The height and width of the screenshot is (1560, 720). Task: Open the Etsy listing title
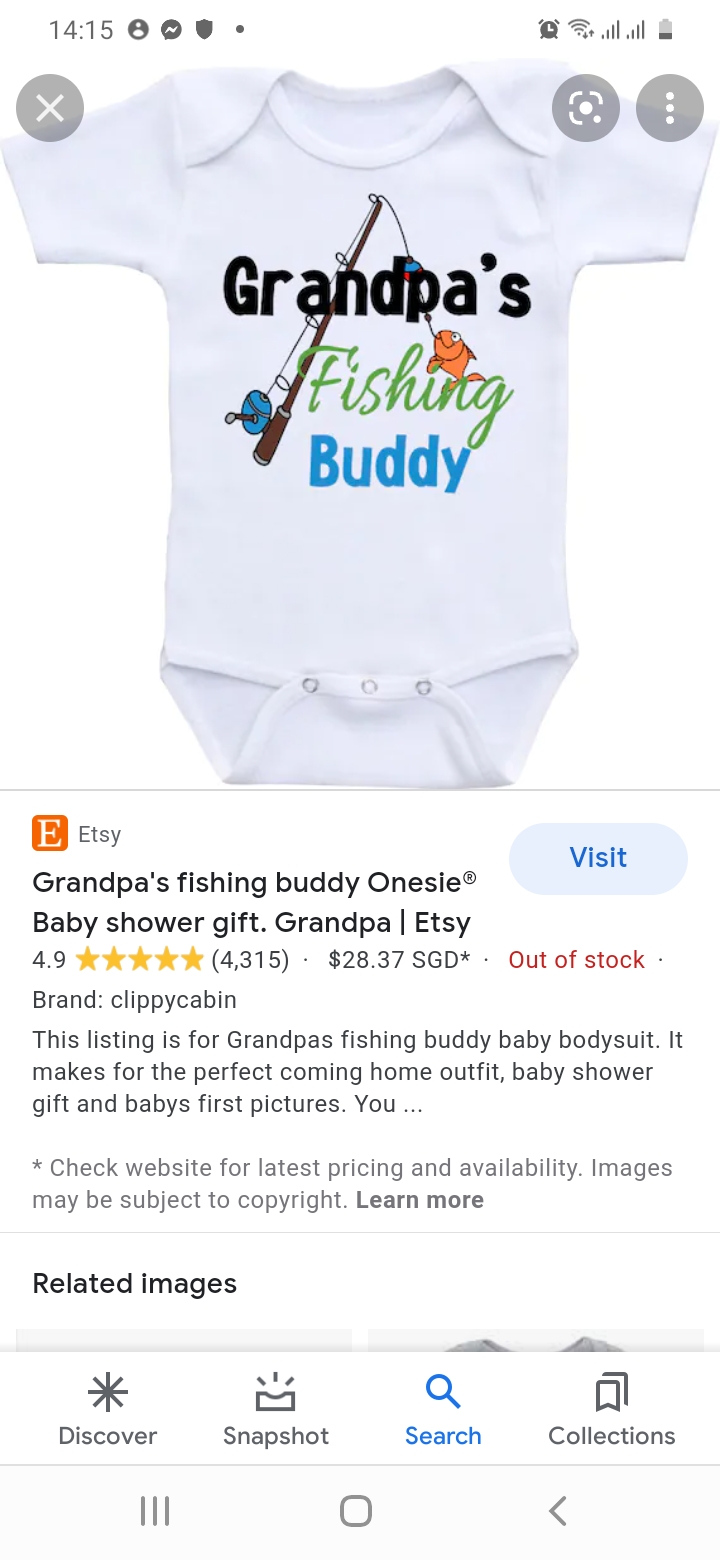(254, 902)
